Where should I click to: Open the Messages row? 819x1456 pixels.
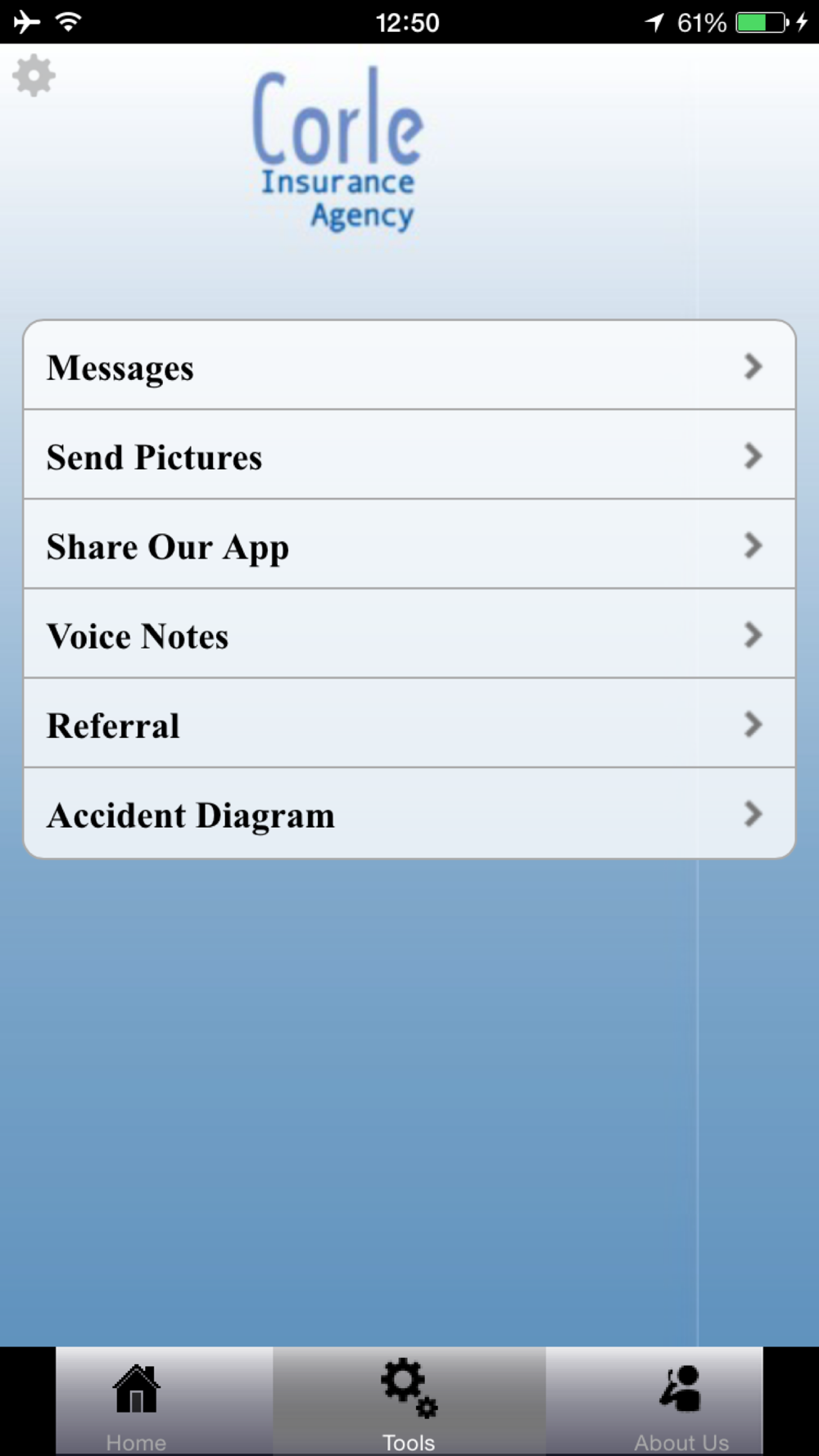click(x=409, y=366)
